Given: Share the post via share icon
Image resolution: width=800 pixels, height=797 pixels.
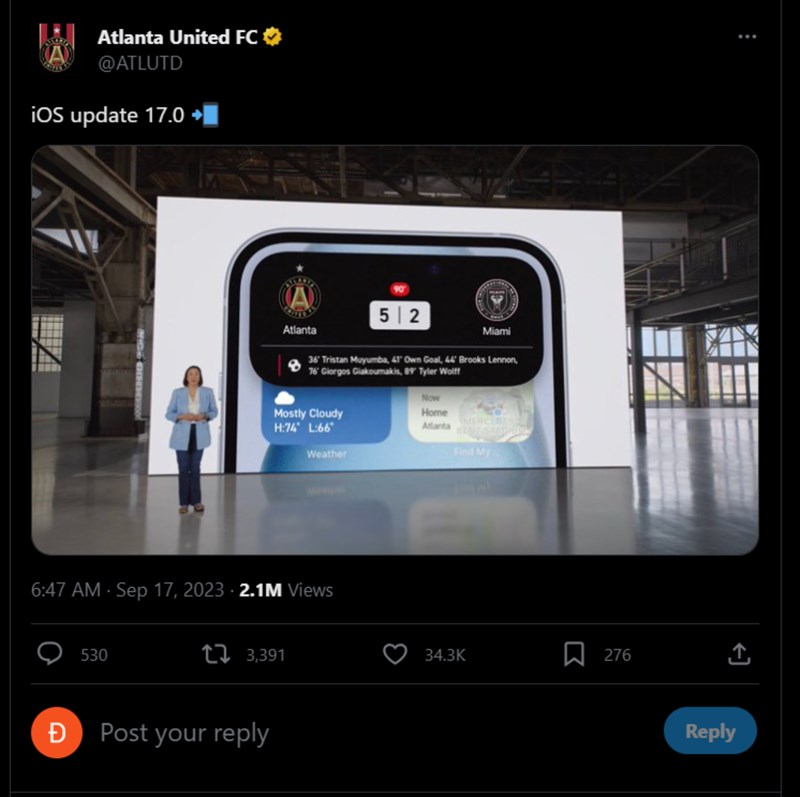Looking at the screenshot, I should coord(738,654).
